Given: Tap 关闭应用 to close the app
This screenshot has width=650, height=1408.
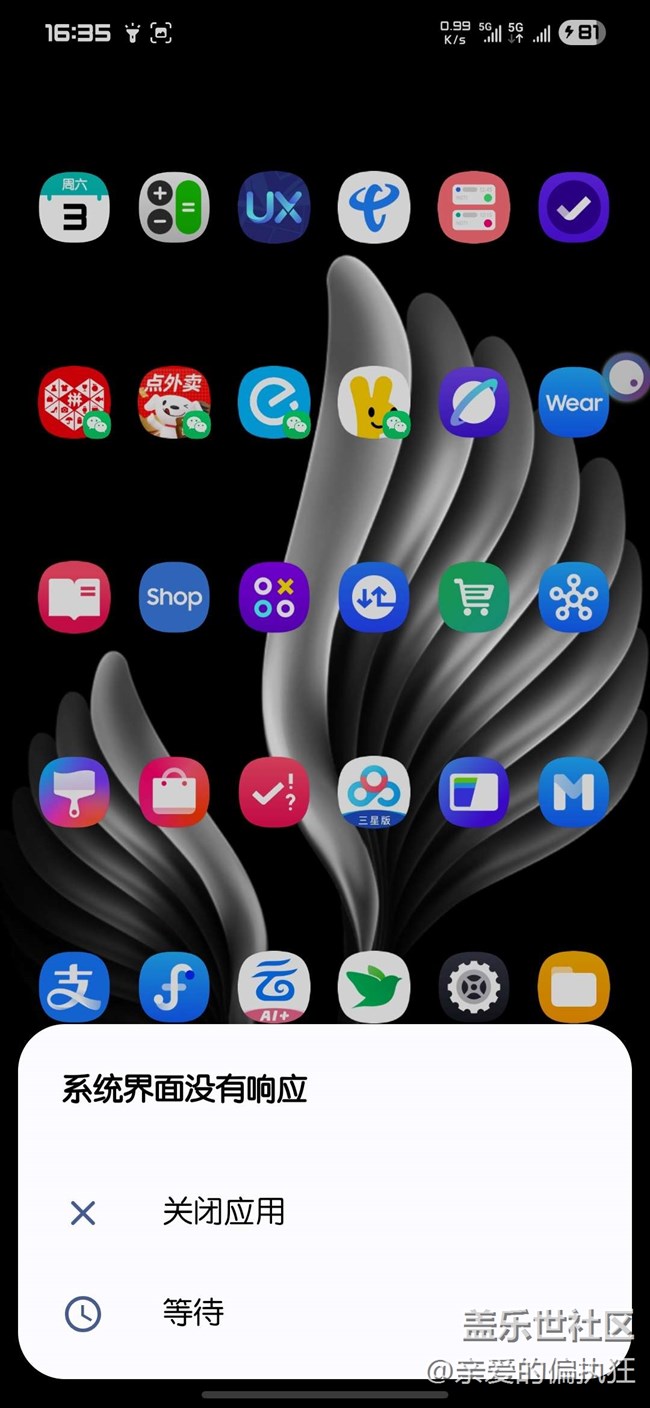Looking at the screenshot, I should [223, 1212].
